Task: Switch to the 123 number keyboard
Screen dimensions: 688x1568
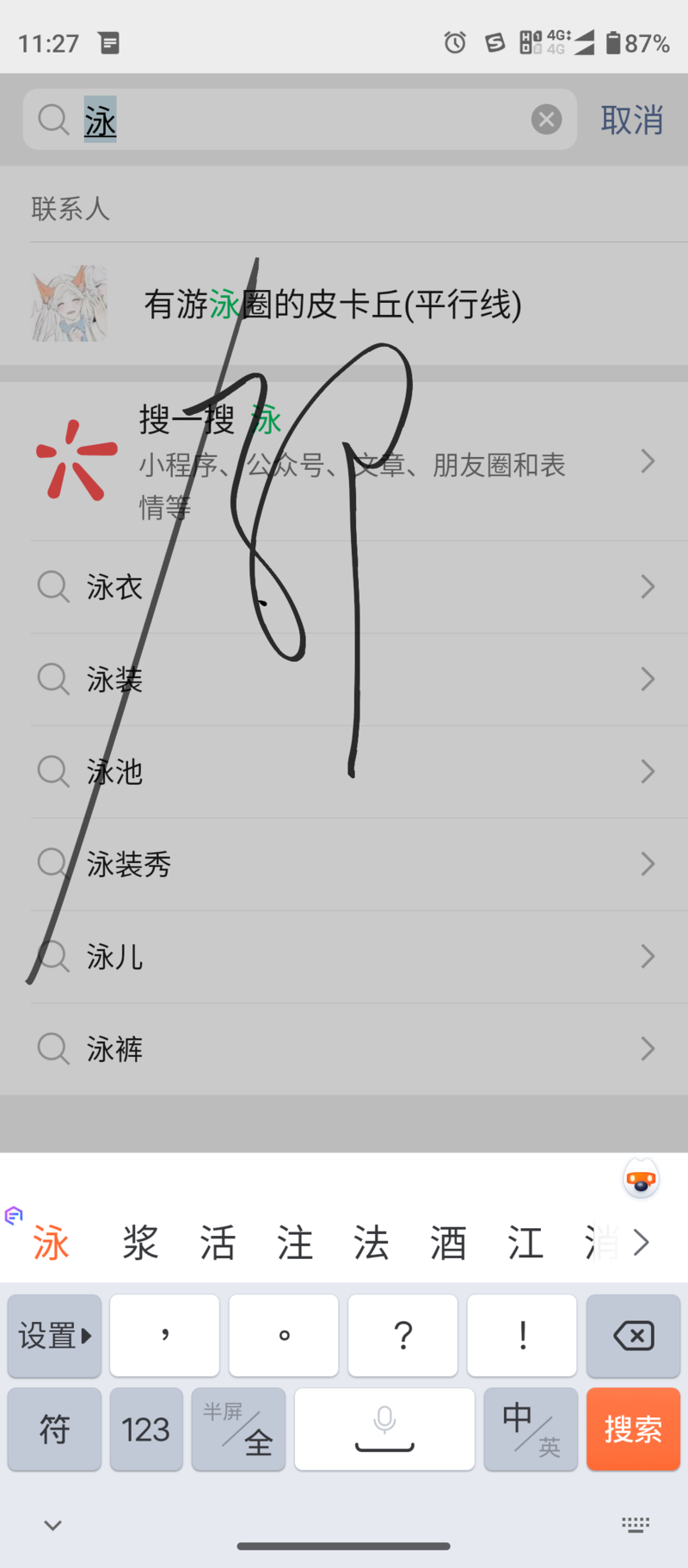Action: point(146,1429)
